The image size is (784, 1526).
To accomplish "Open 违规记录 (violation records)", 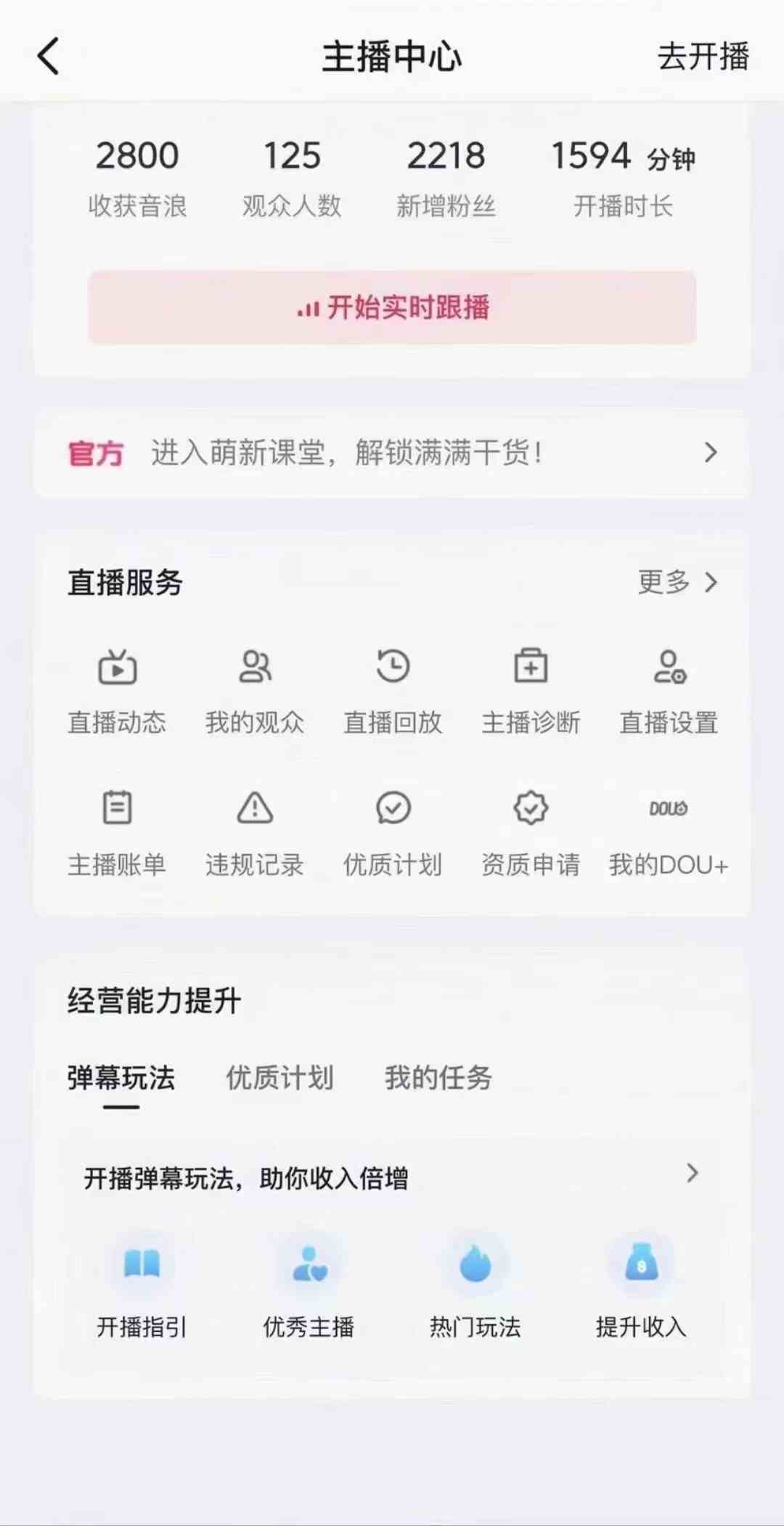I will (x=254, y=832).
